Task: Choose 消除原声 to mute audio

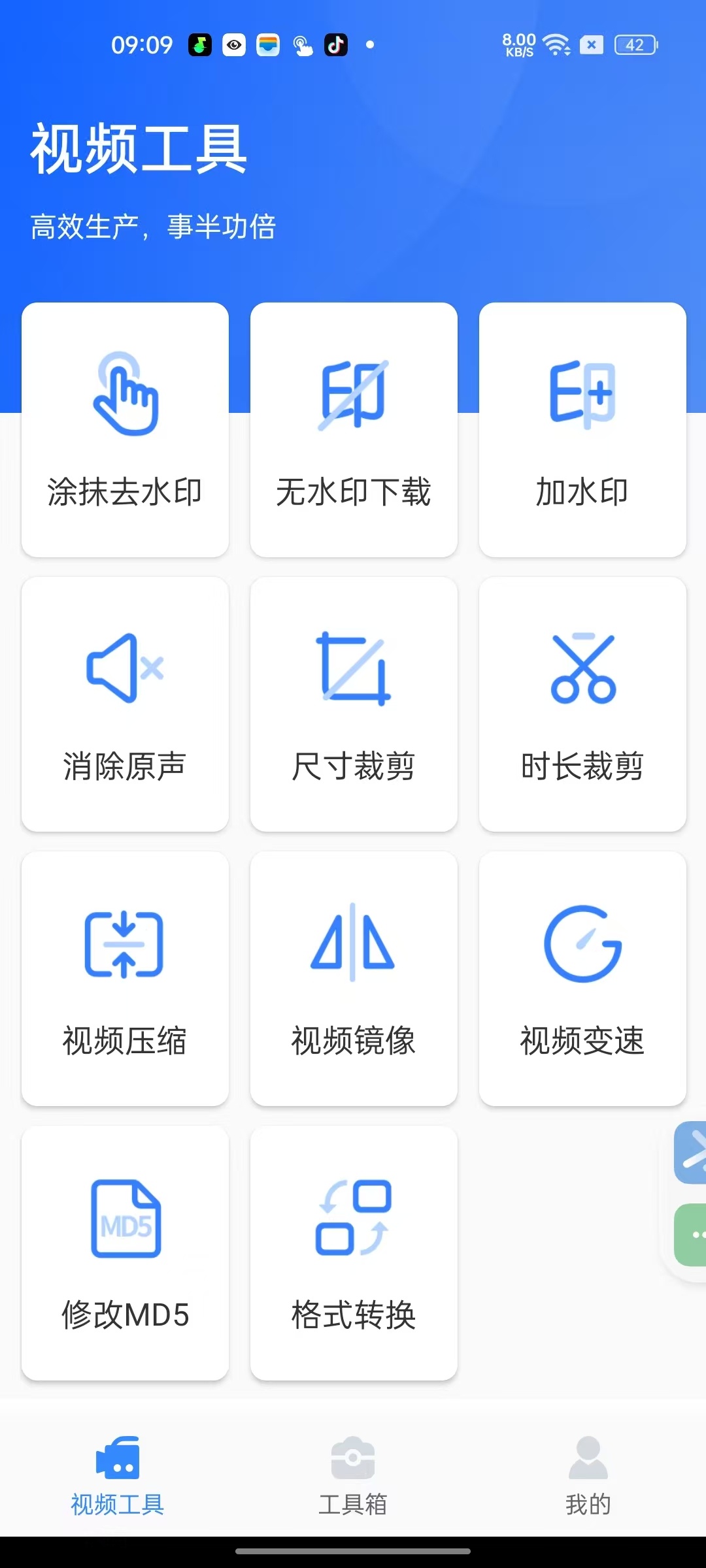Action: point(125,704)
